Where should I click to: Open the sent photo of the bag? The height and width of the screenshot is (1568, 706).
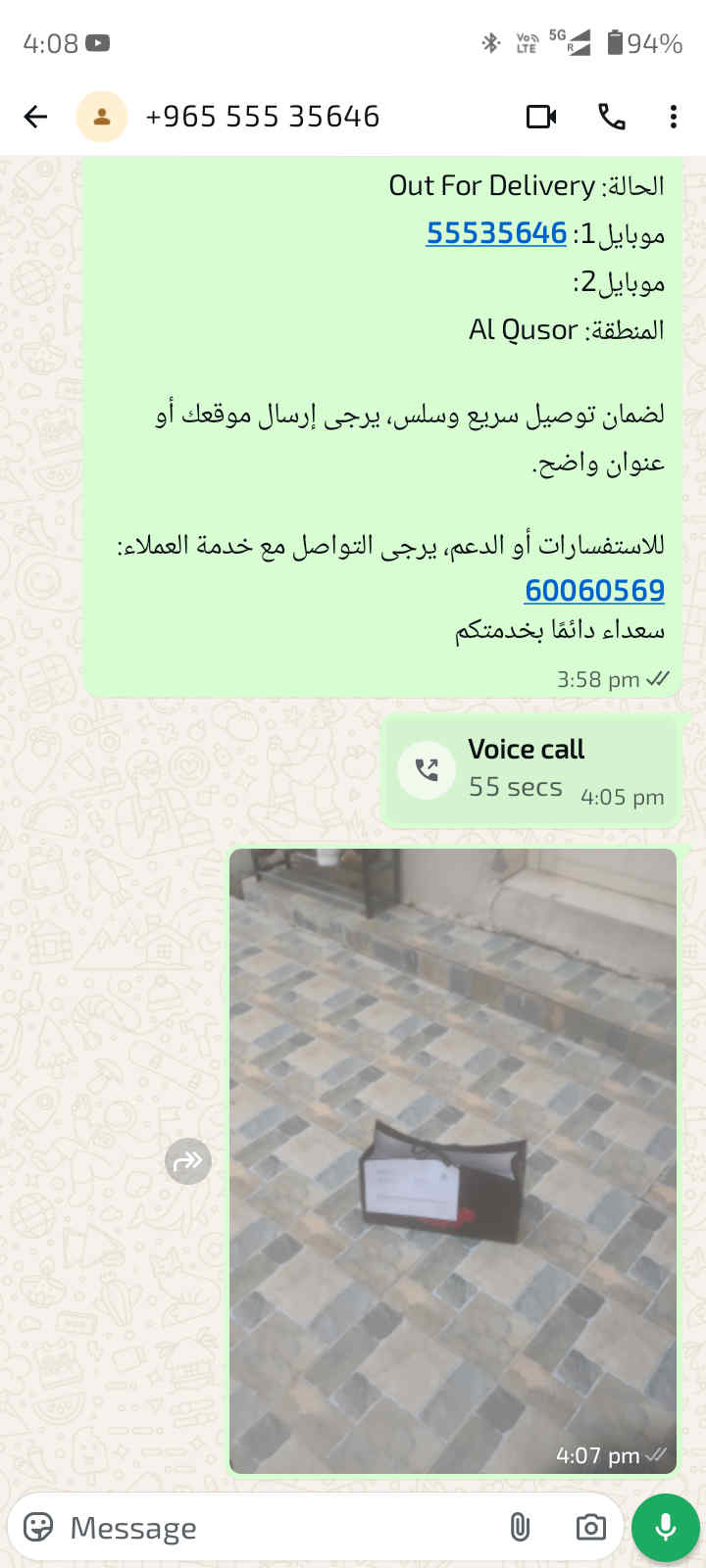coord(453,1160)
